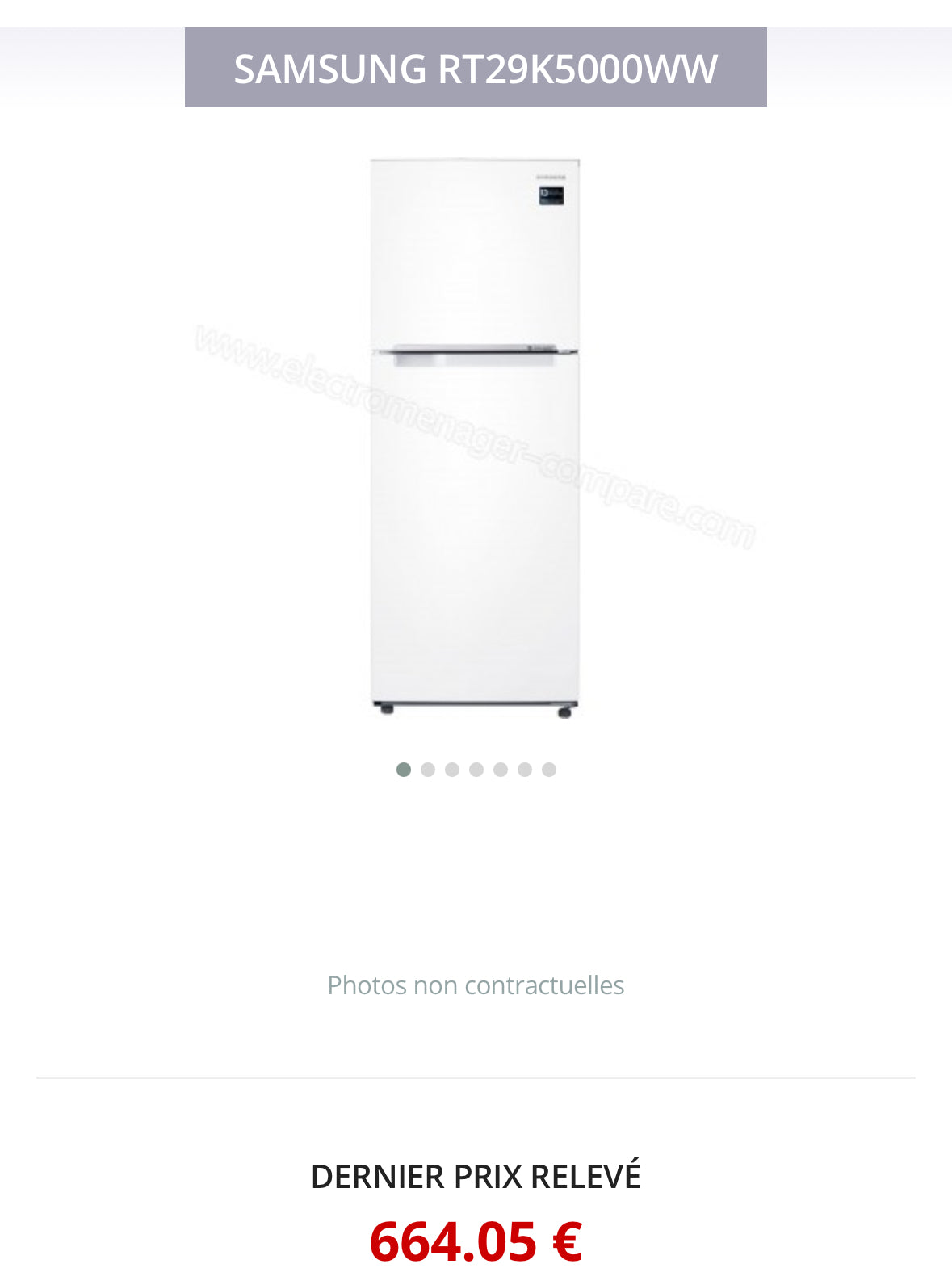Jump to the second photo via carousel dot
The width and height of the screenshot is (952, 1268).
pos(428,770)
